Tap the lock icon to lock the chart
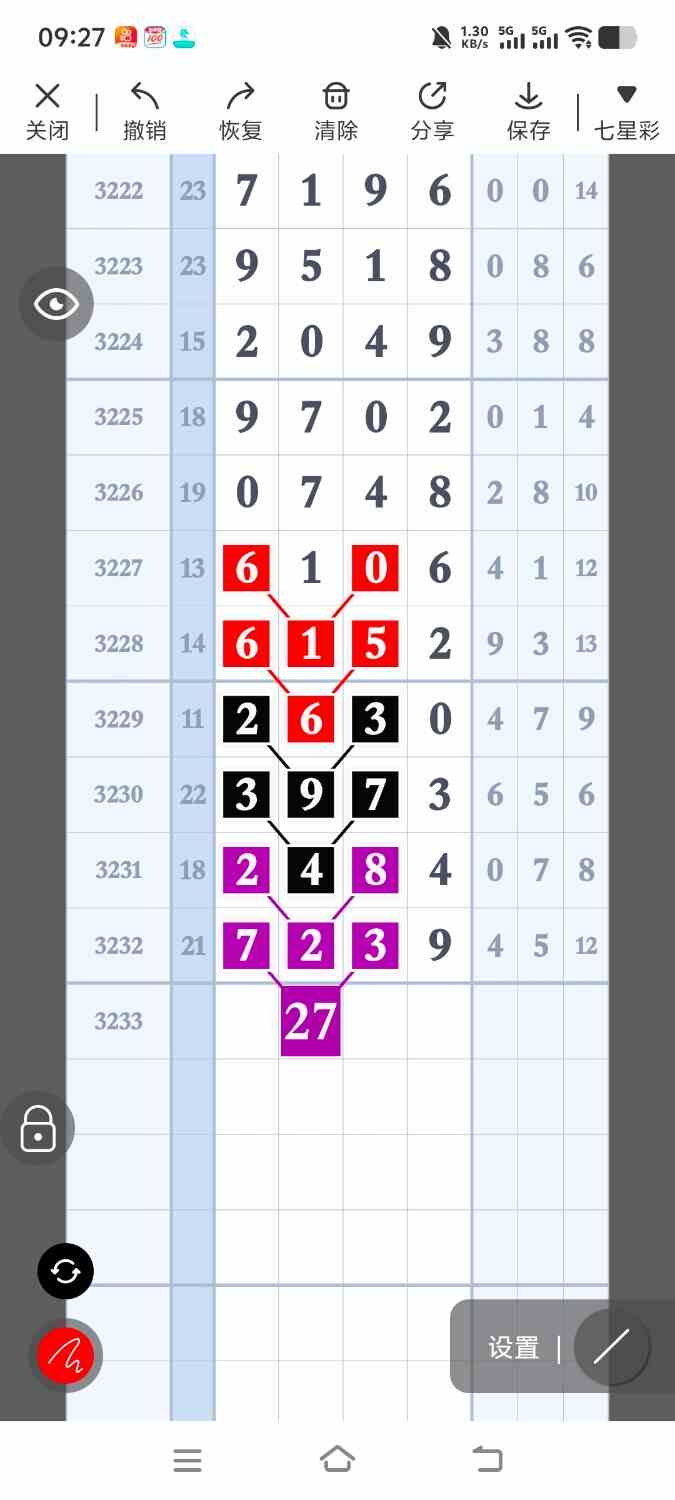 [38, 1129]
